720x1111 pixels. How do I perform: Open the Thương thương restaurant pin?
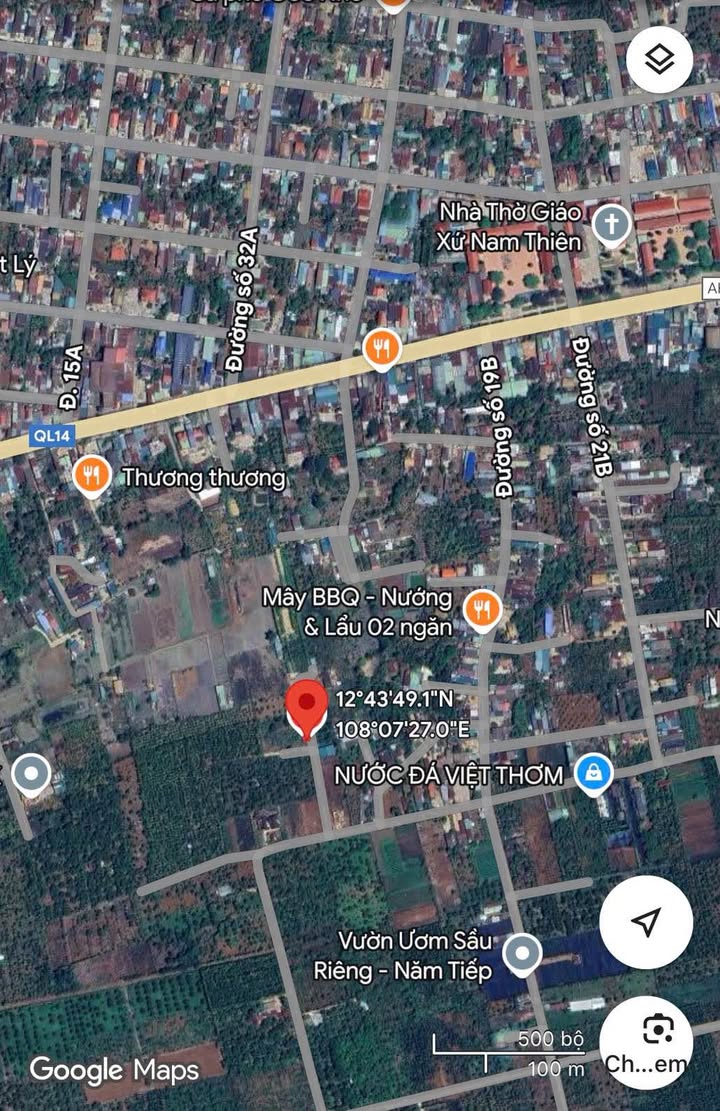(91, 476)
